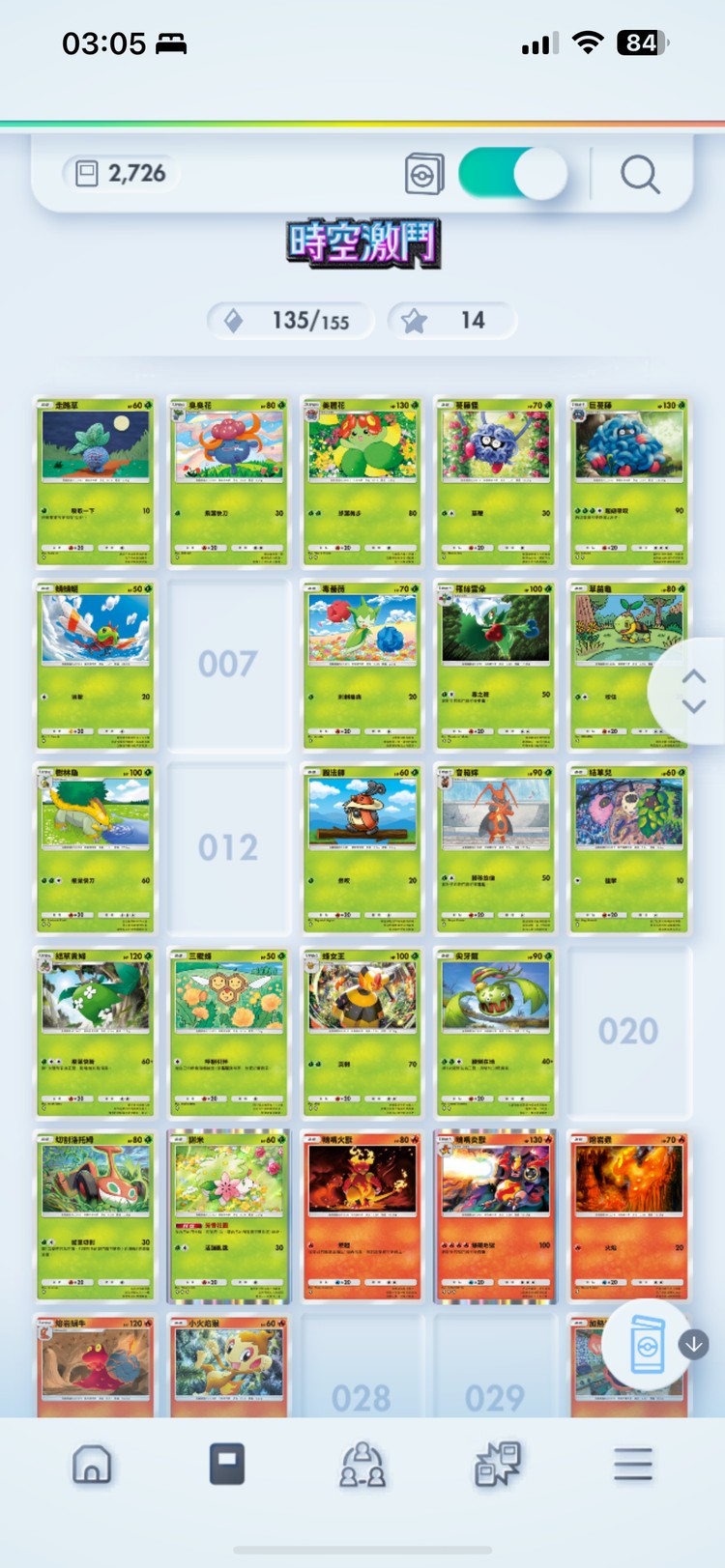Tap the small down-arrow beside the pack button
Image resolution: width=725 pixels, height=1568 pixels.
(x=694, y=1344)
